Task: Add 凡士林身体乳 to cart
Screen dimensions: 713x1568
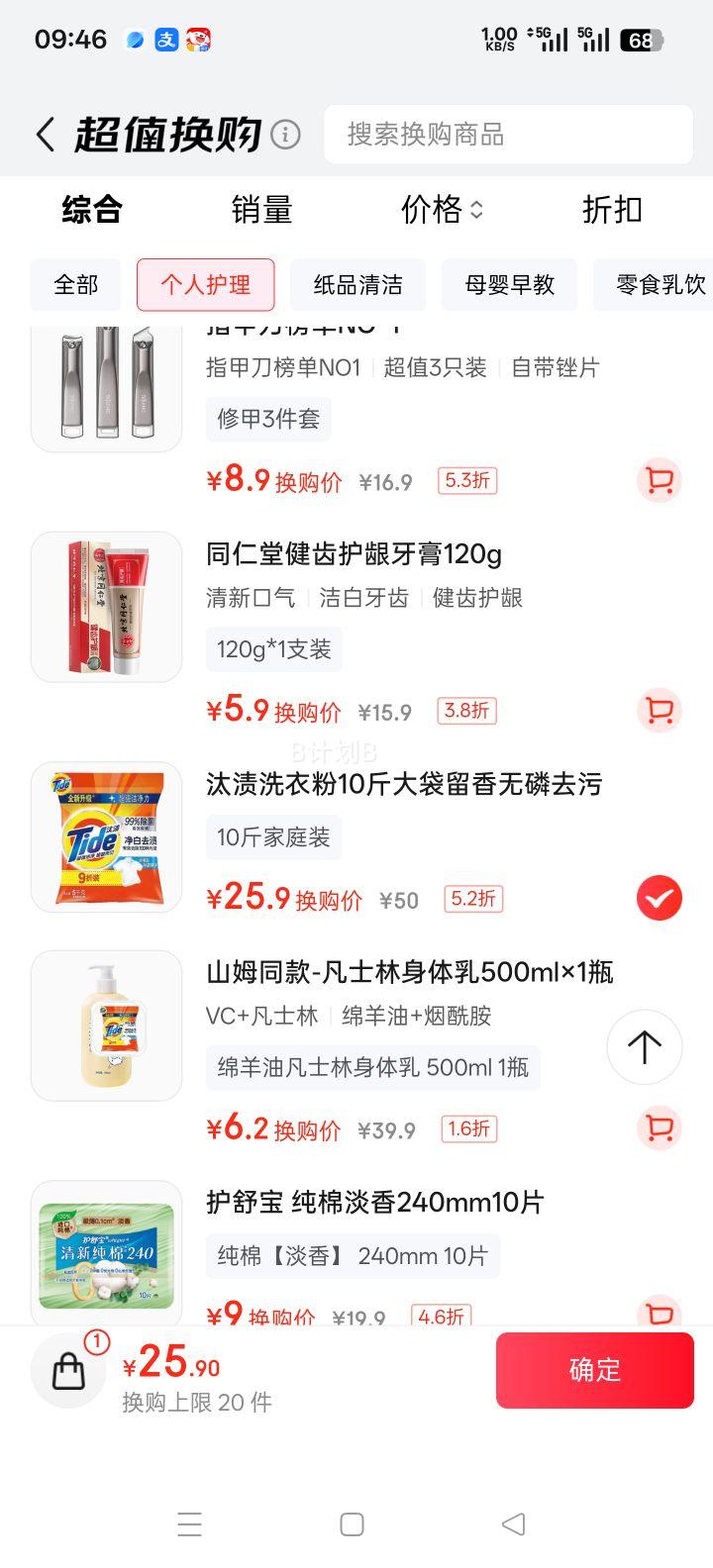Action: click(659, 1128)
